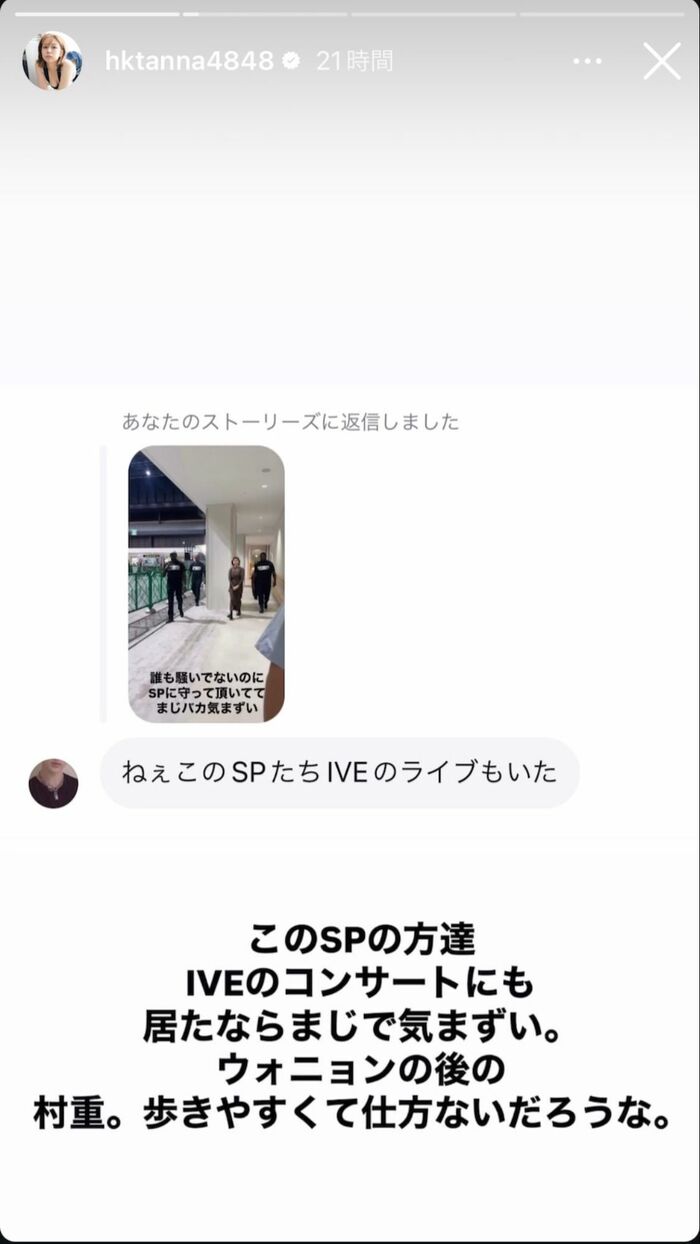Viewport: 700px width, 1244px height.
Task: Open hktanna4848 profile picture
Action: pos(52,61)
